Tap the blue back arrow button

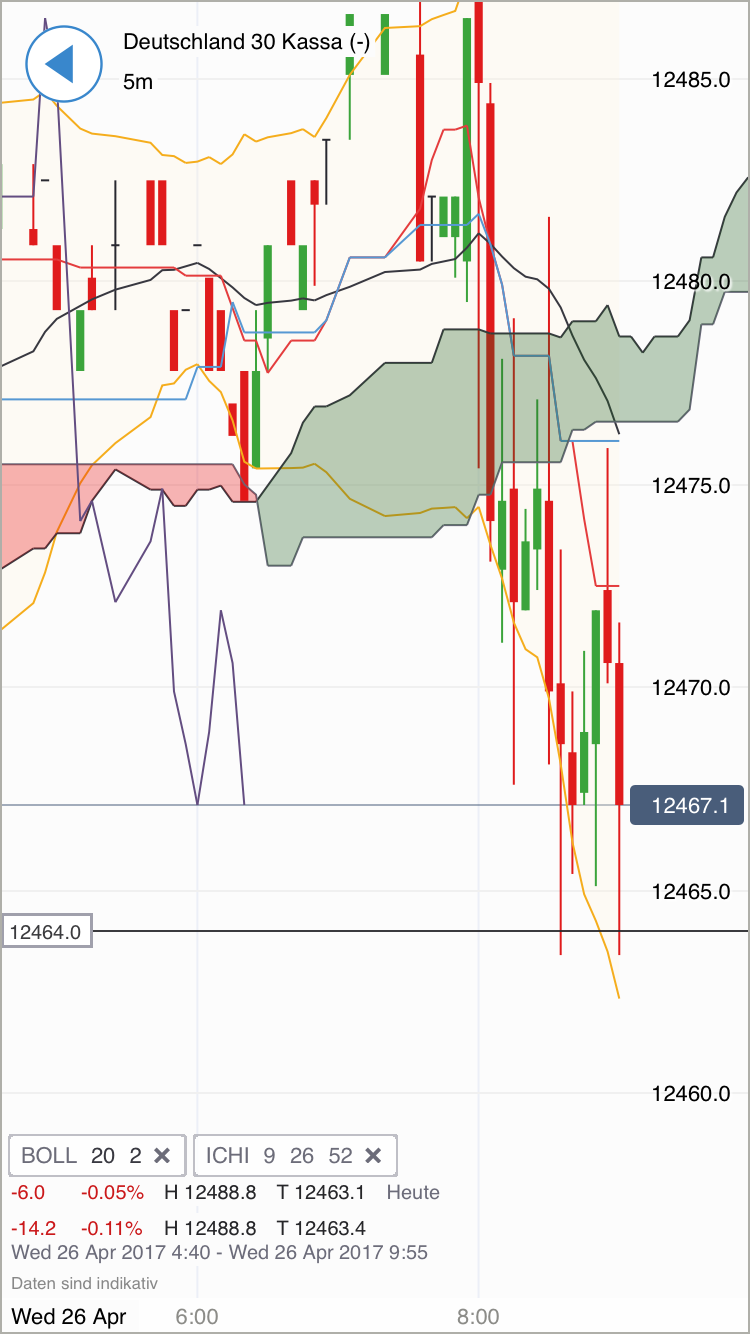[63, 63]
